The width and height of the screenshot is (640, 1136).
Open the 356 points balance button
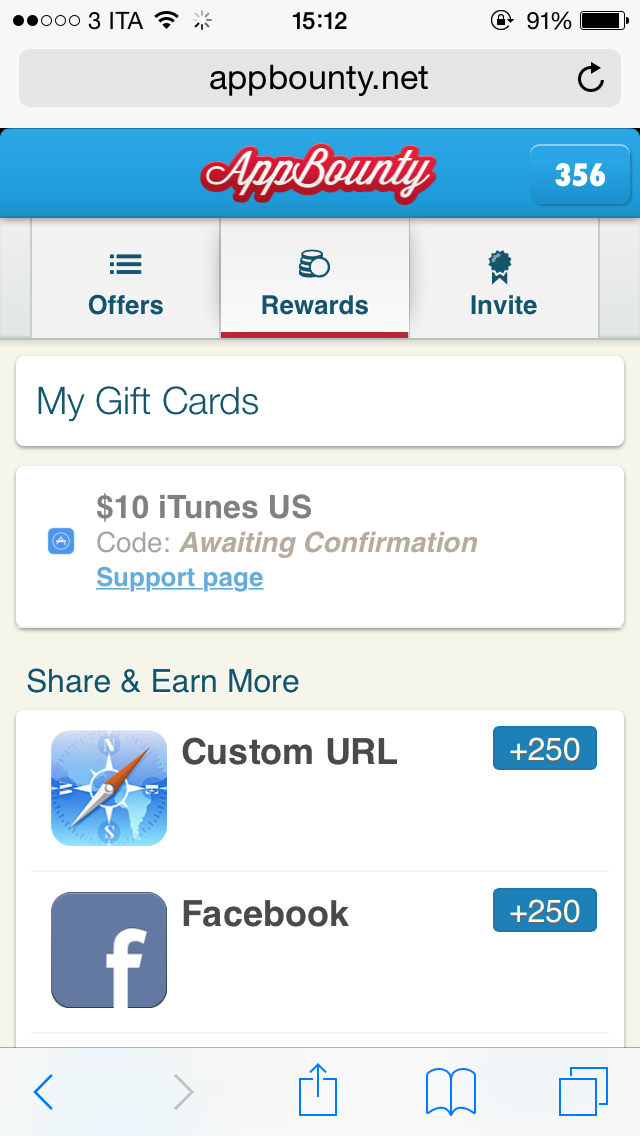click(x=580, y=175)
